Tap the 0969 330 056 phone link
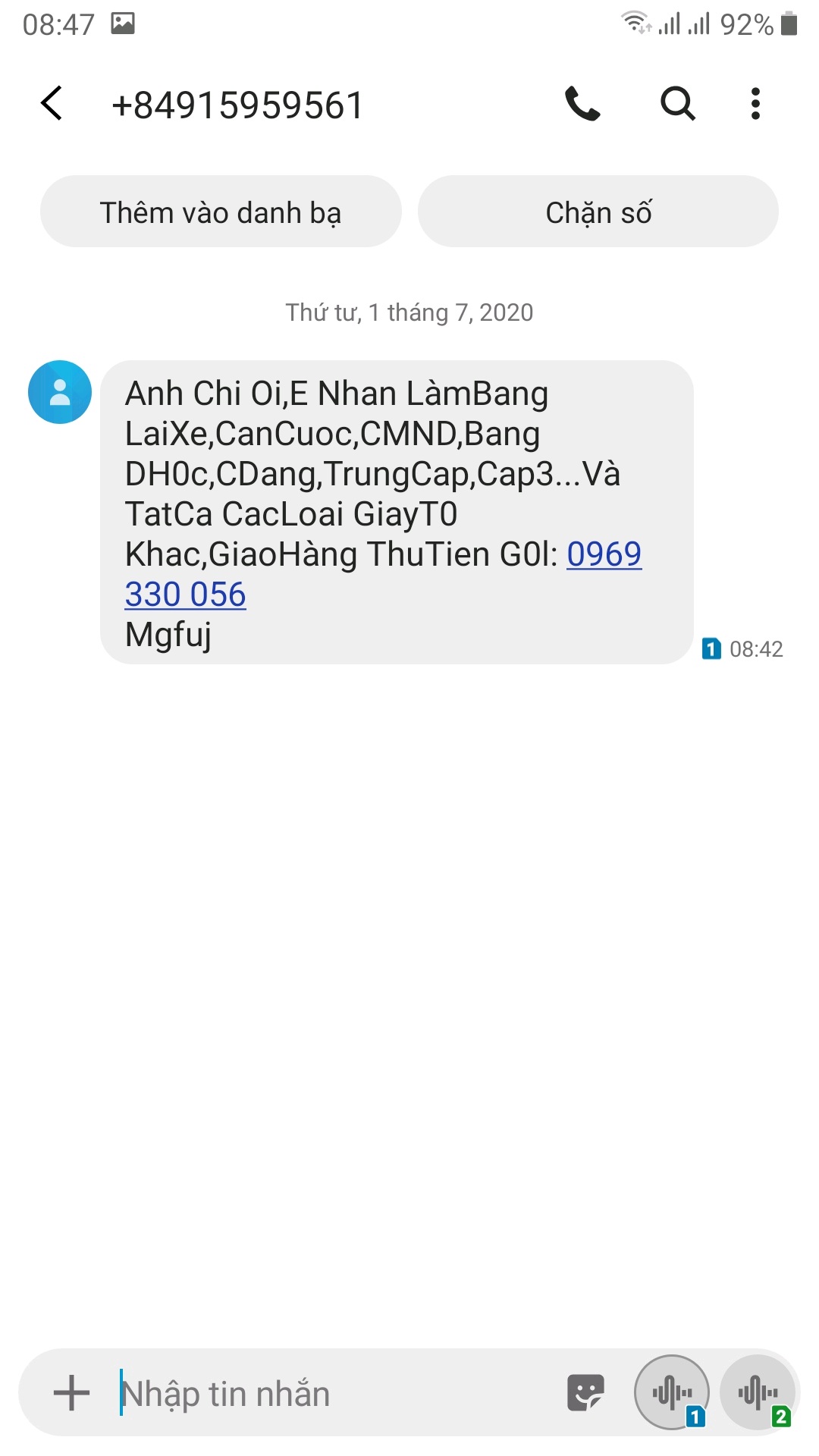The width and height of the screenshot is (819, 1456). (x=604, y=554)
